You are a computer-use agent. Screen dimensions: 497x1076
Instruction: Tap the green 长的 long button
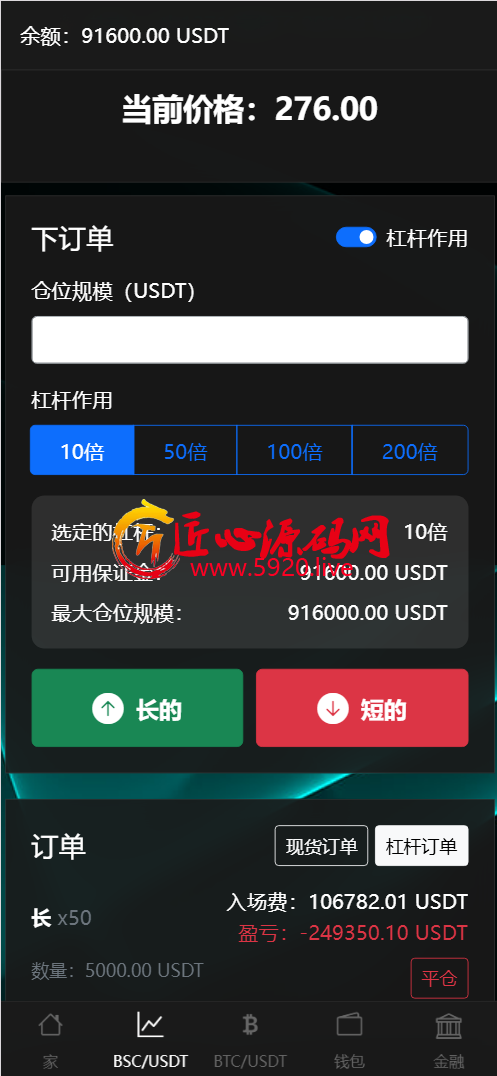(x=137, y=708)
